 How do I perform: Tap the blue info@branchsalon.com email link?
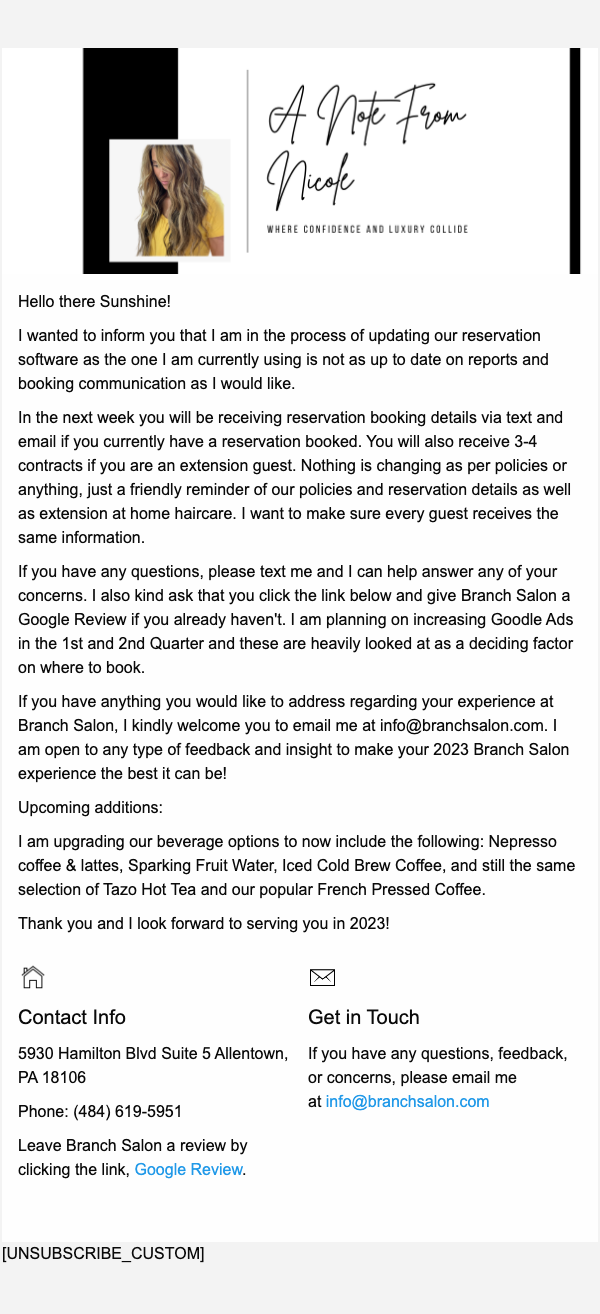[407, 1101]
